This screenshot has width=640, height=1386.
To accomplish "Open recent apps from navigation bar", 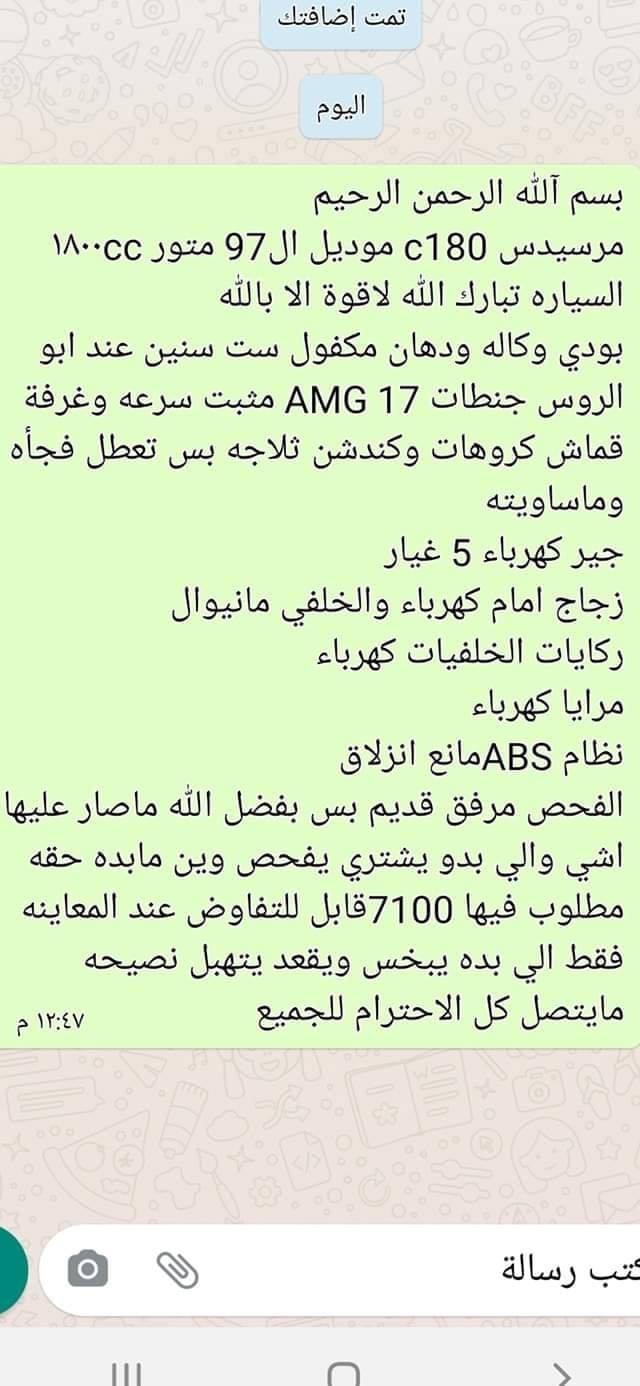I will 126,1374.
